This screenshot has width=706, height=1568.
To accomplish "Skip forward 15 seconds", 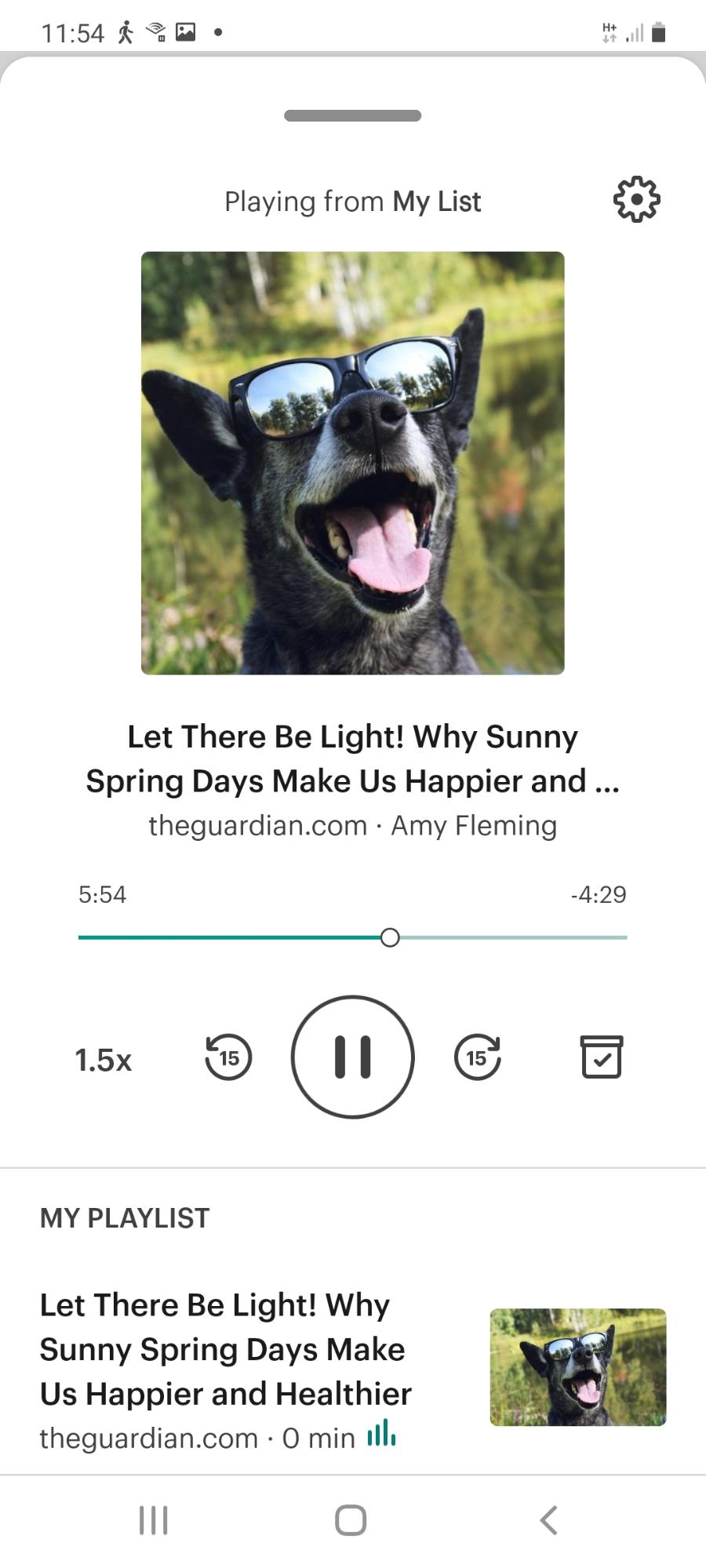I will coord(477,1057).
